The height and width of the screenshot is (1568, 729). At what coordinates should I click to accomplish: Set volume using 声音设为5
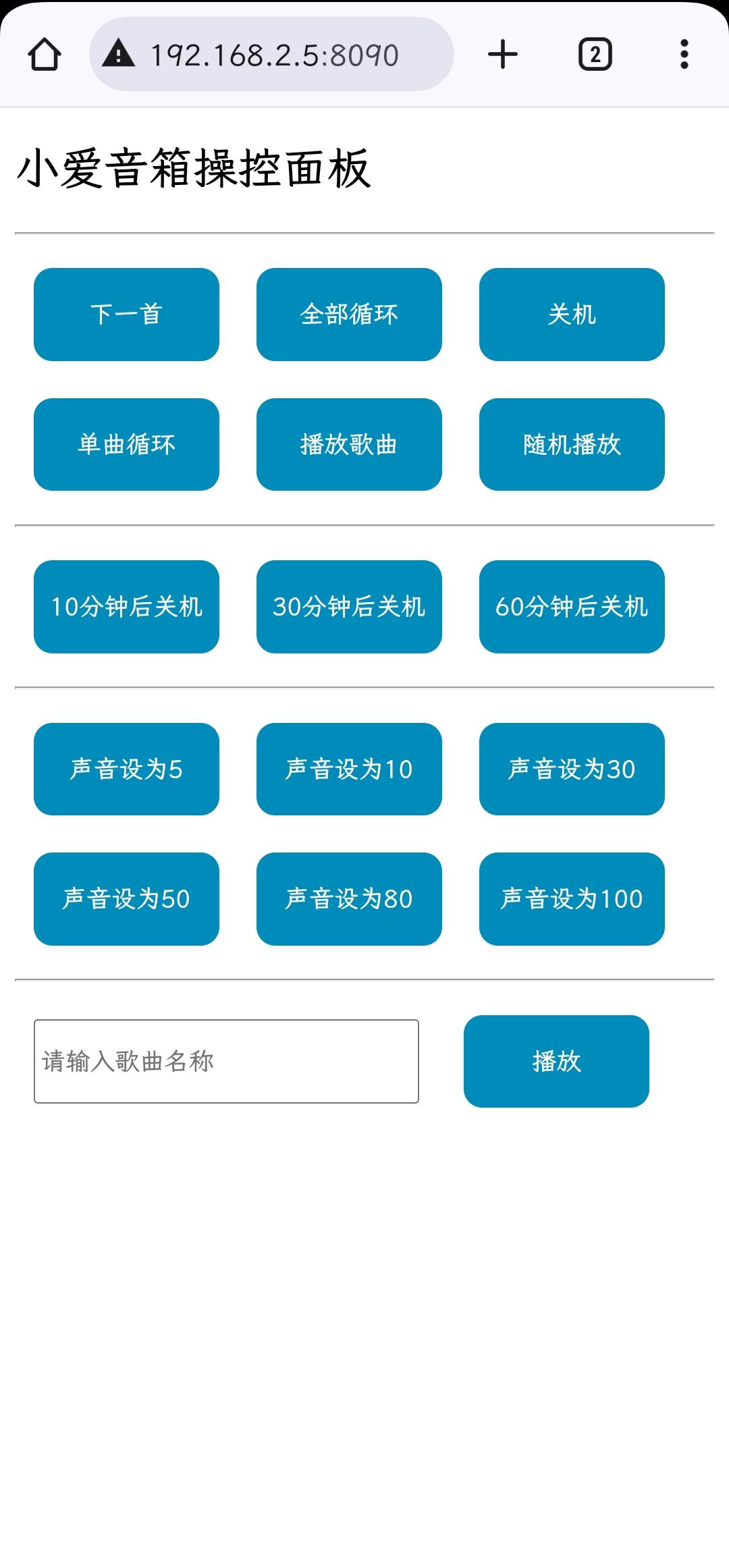(x=126, y=769)
